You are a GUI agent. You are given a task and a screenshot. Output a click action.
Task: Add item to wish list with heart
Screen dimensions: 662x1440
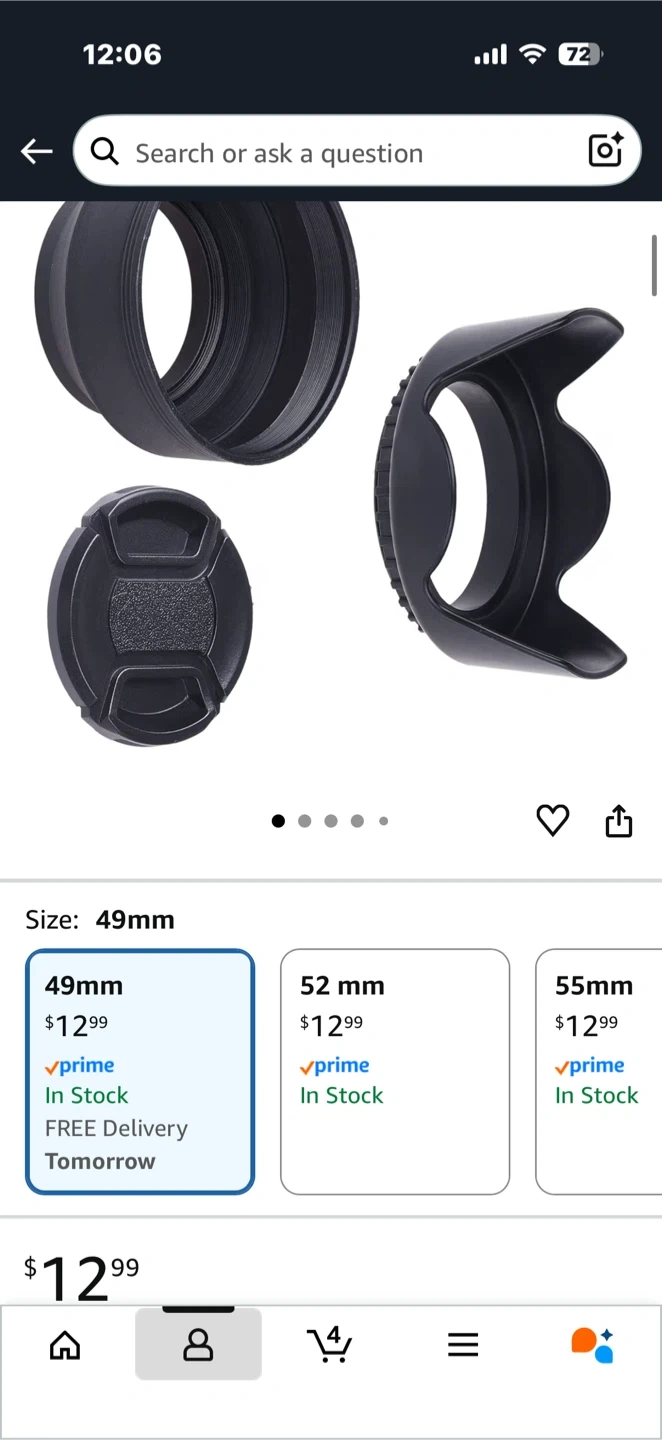pos(553,821)
